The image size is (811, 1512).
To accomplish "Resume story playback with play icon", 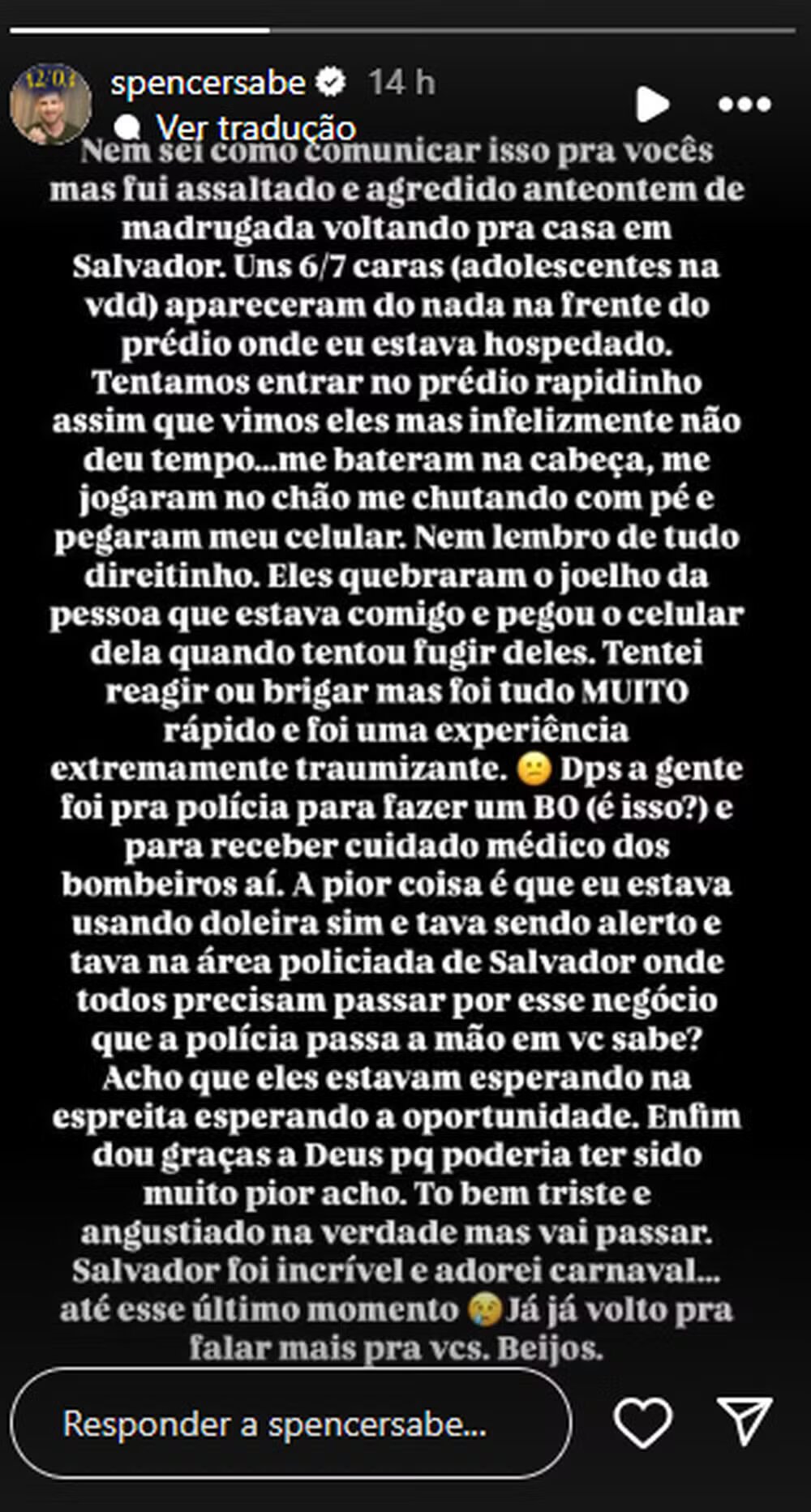I will click(x=652, y=104).
